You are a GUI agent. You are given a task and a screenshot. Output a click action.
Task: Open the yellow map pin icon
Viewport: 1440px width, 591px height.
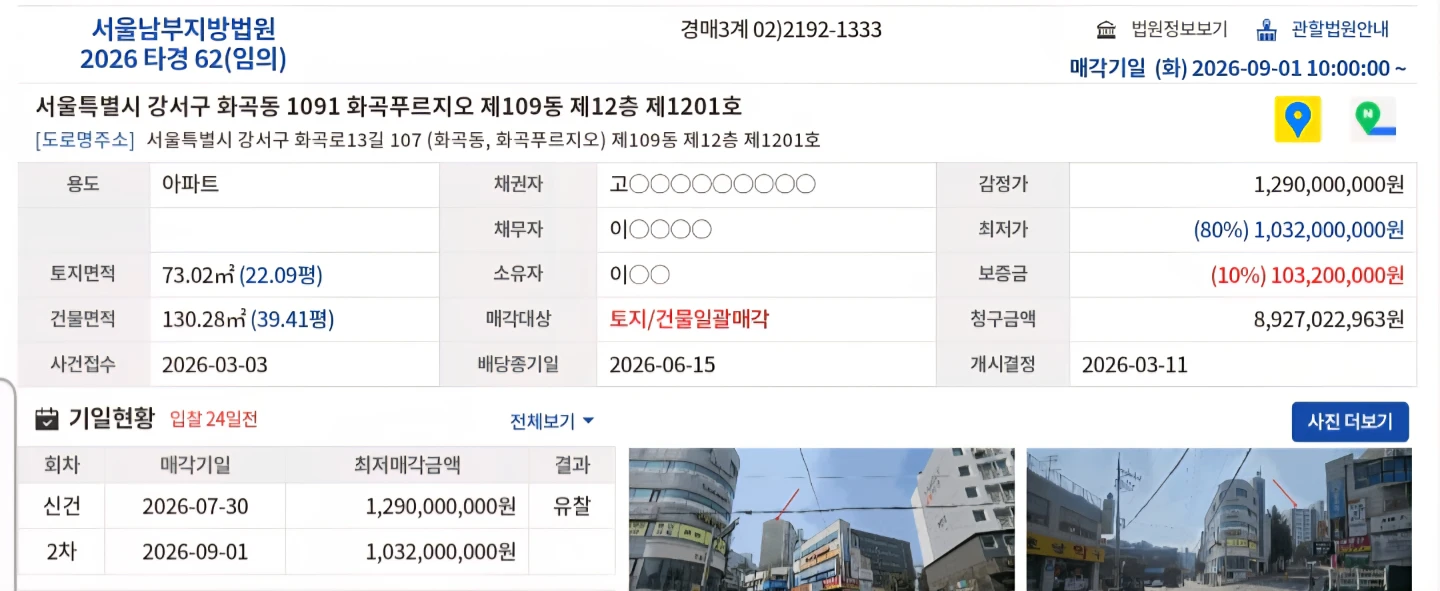pyautogui.click(x=1297, y=119)
